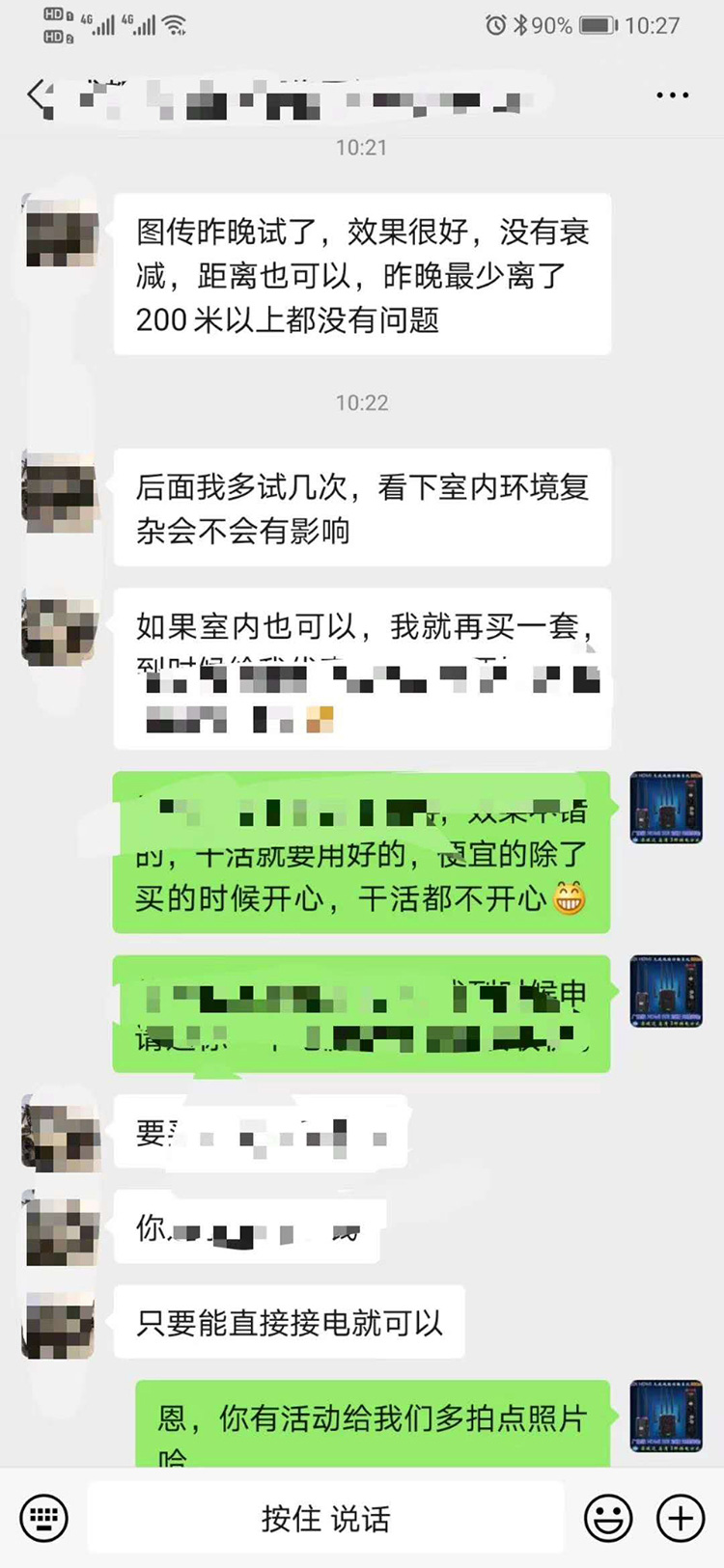Screen dimensions: 724x1568
Task: Tap the 按住 说话 hold-to-talk button
Action: [x=325, y=1518]
